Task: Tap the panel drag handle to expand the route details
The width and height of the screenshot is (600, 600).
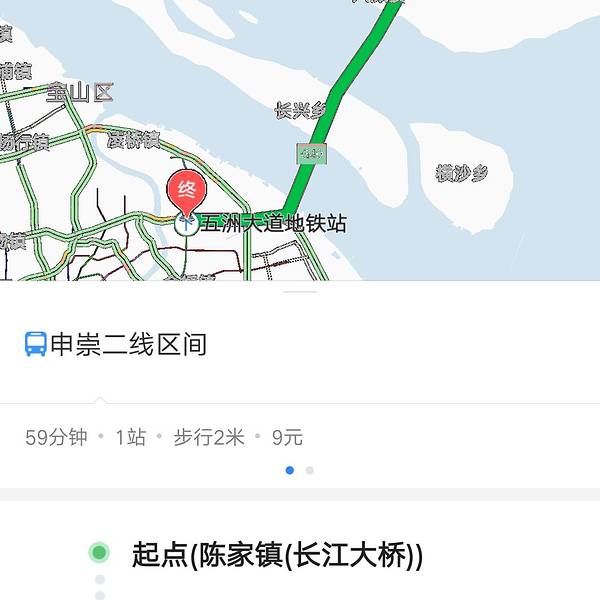Action: (x=299, y=291)
